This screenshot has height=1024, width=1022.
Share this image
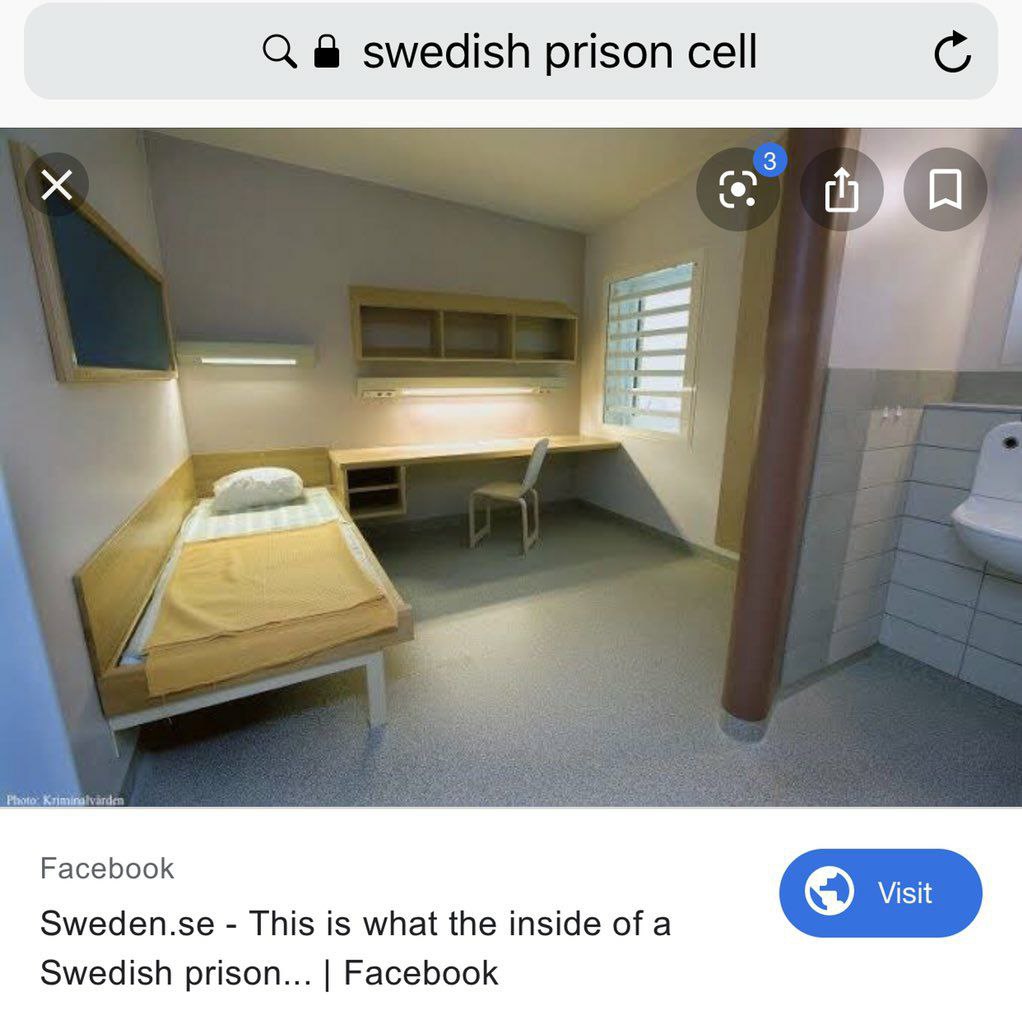coord(841,189)
